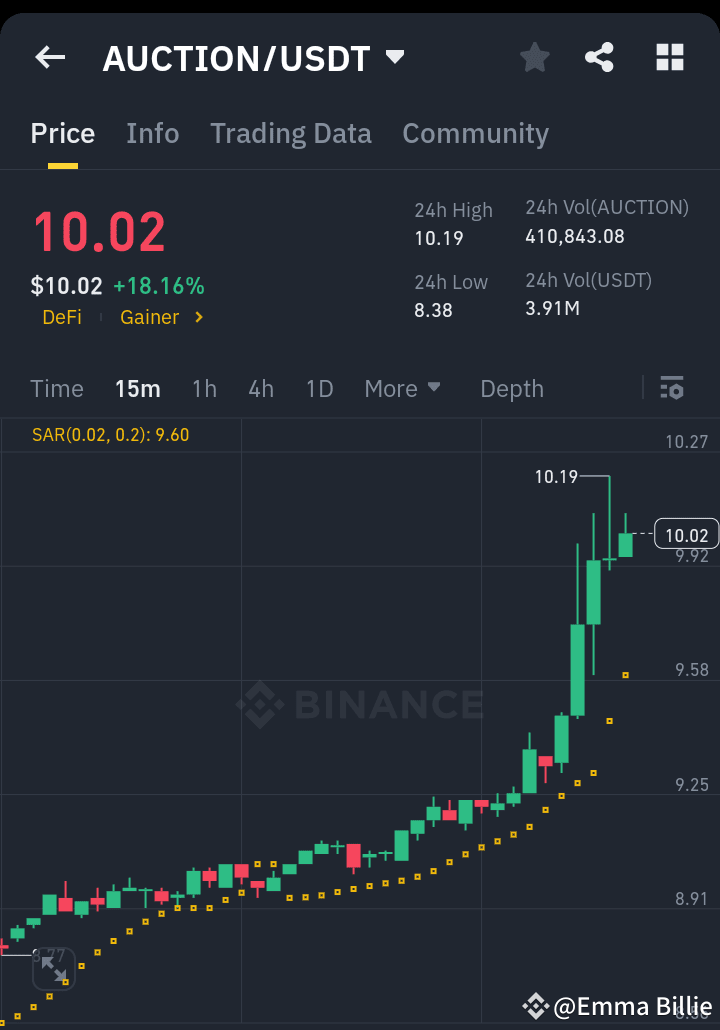Enable the 4h interval view
720x1030 pixels.
(x=261, y=389)
